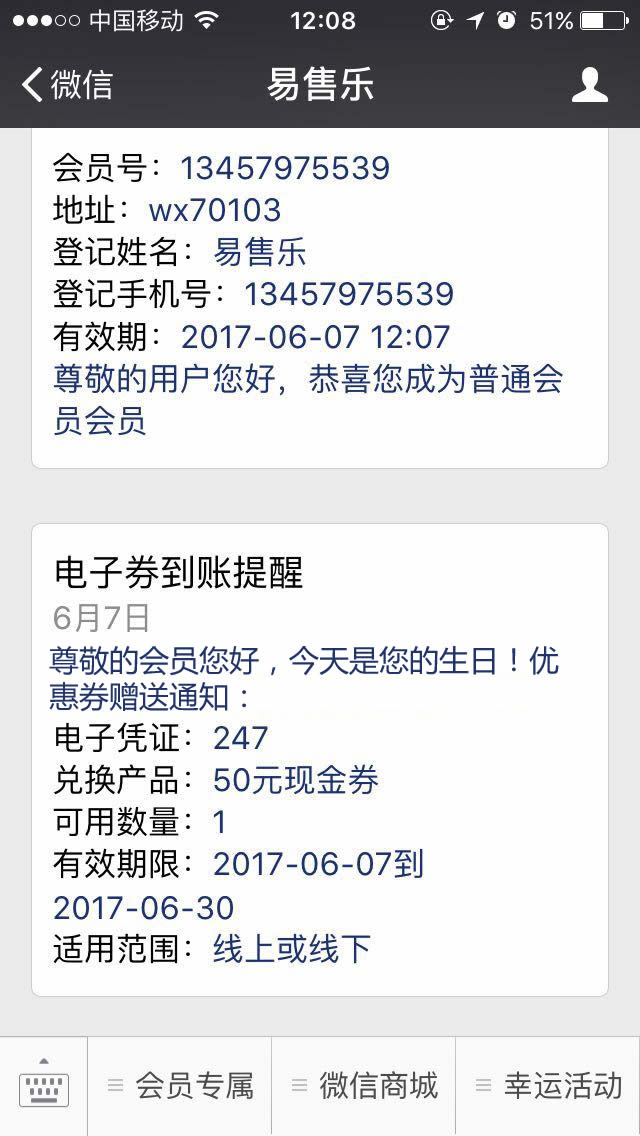The image size is (640, 1136).
Task: Switch to keyboard input mode
Action: 44,1086
